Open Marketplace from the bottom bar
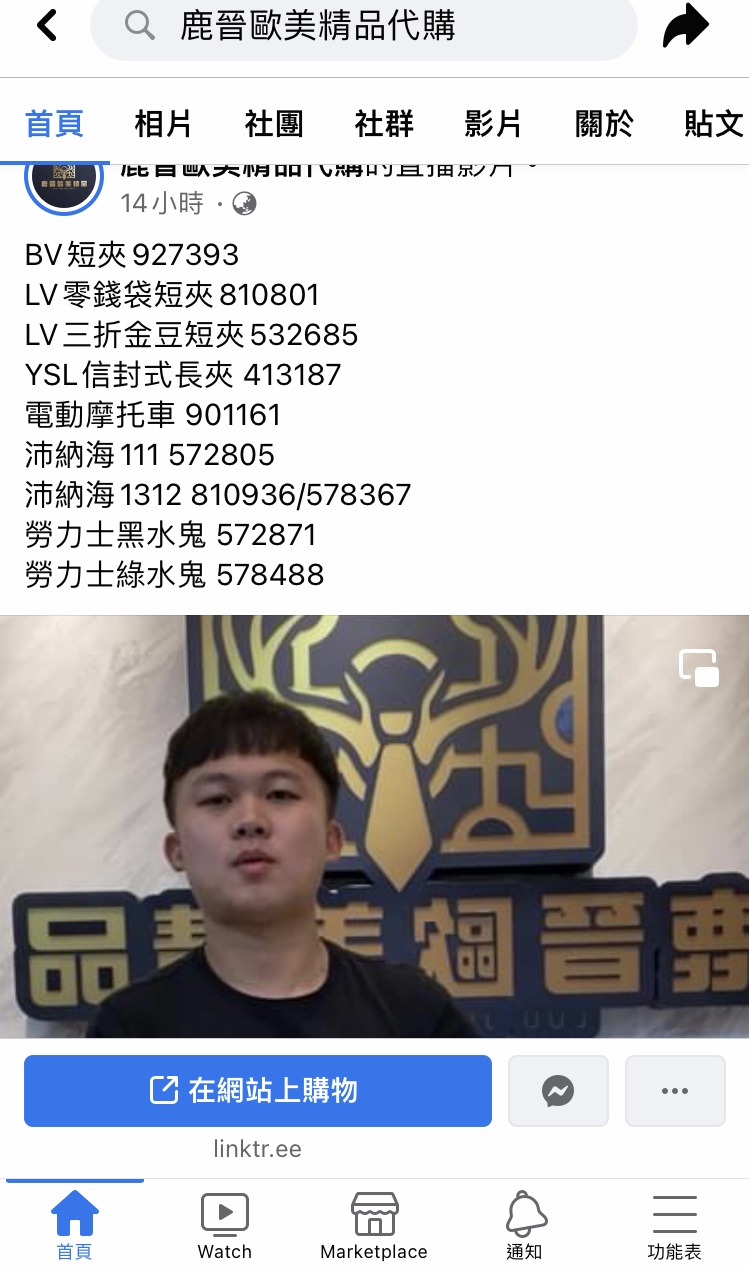Screen dimensions: 749x1267 [374, 1226]
